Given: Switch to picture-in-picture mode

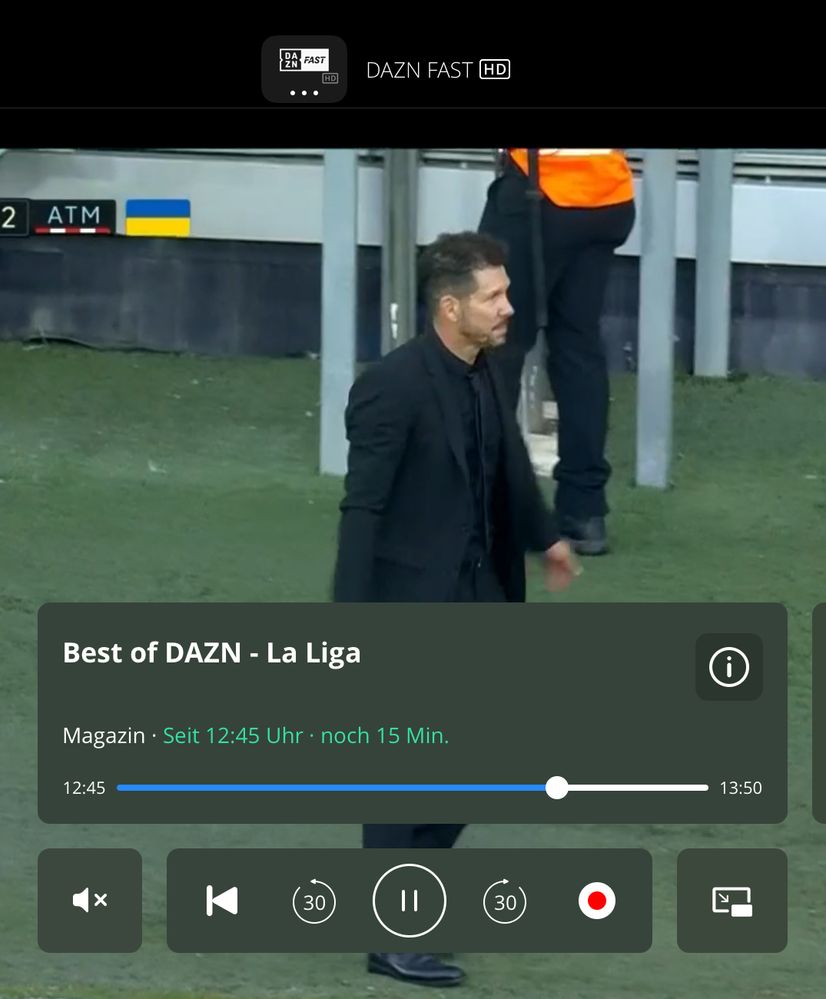Looking at the screenshot, I should [732, 901].
